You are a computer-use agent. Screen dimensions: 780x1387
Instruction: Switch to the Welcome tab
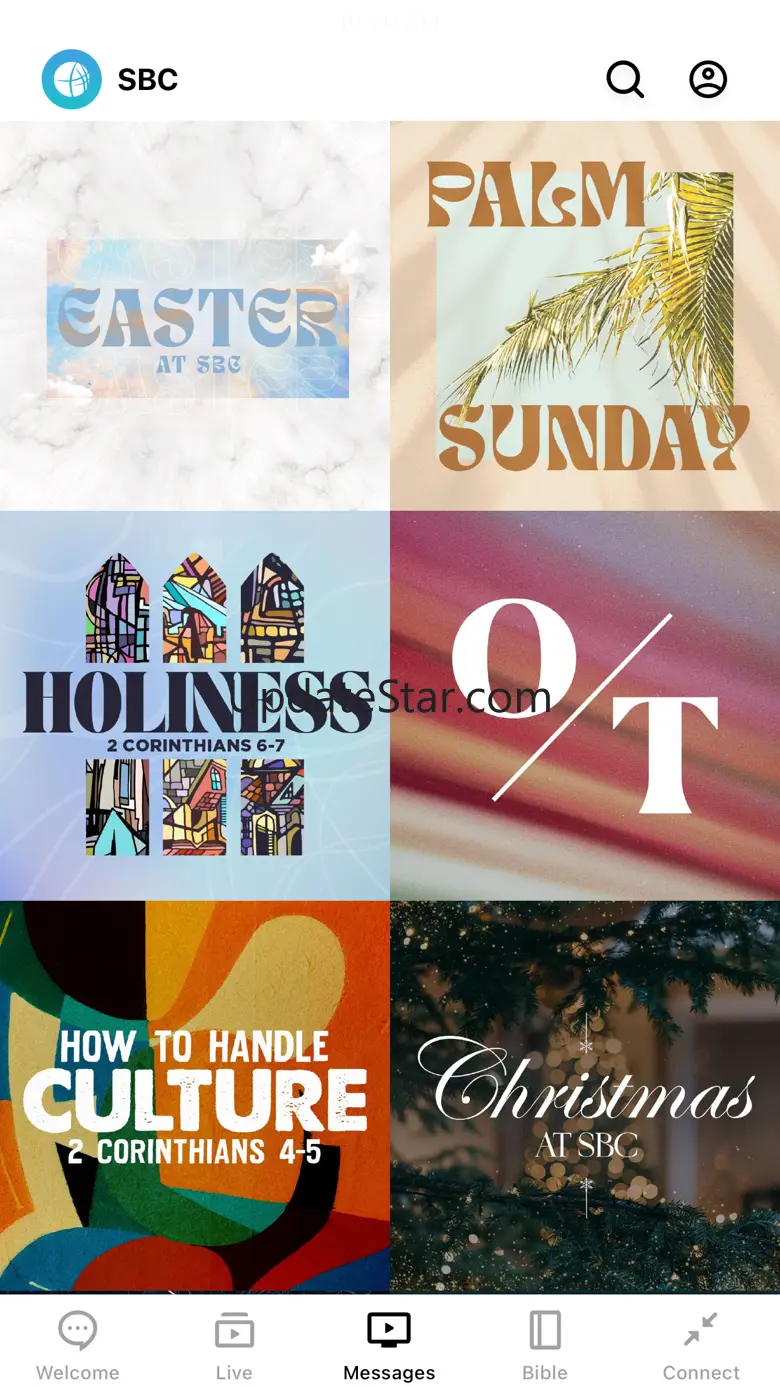click(78, 1346)
